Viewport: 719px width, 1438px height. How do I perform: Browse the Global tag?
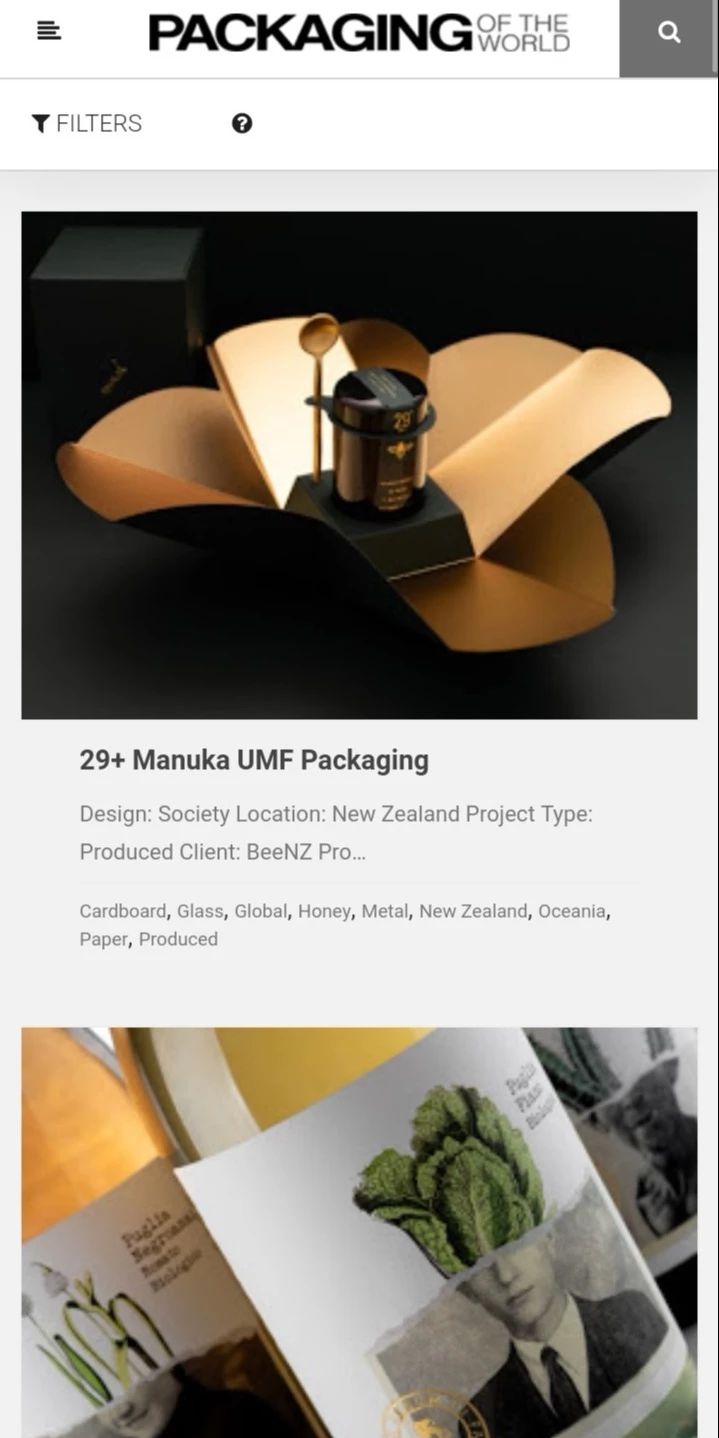(x=261, y=911)
